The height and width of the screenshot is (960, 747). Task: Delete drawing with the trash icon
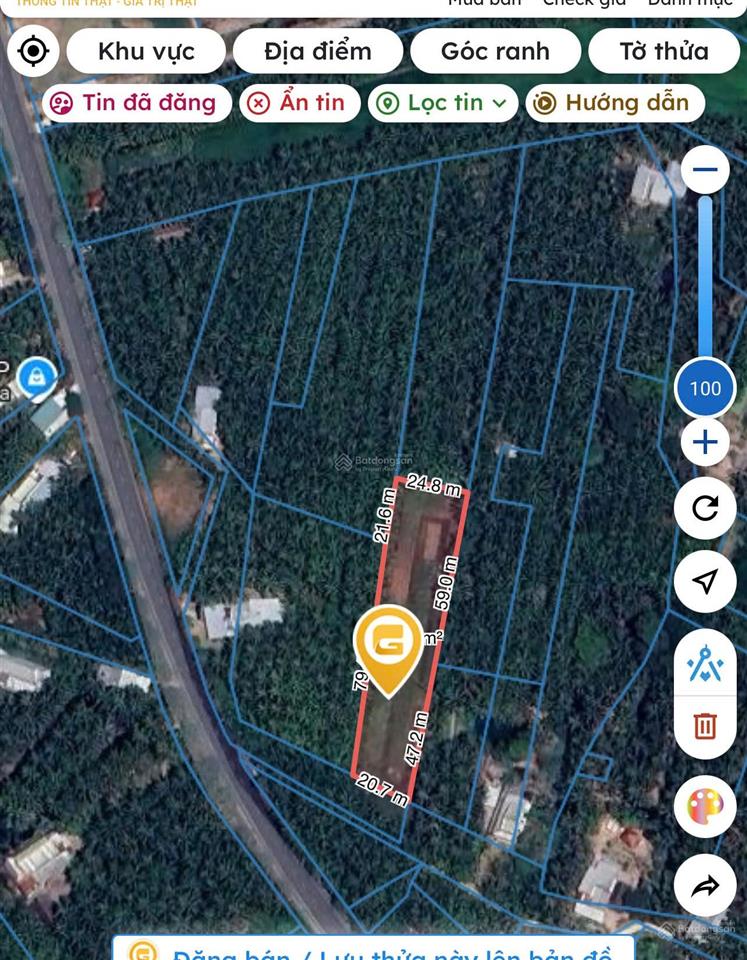pos(705,725)
